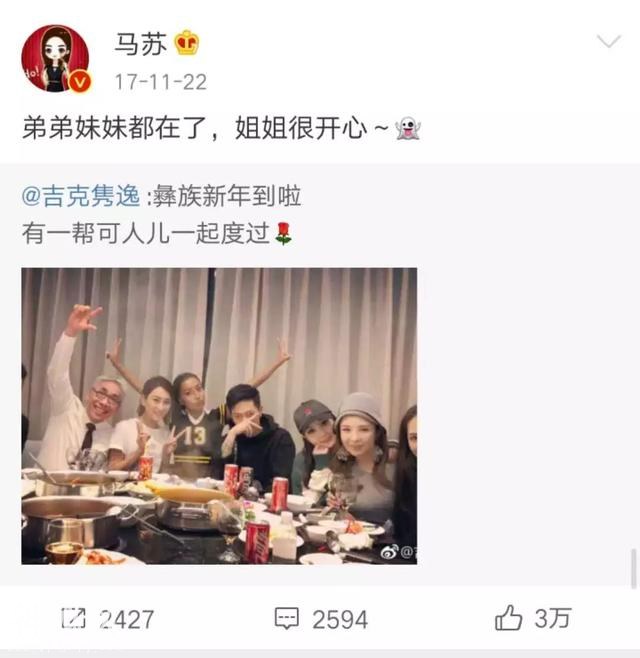Viewport: 640px width, 658px height.
Task: Like this post with 3万 likes
Action: coord(532,618)
